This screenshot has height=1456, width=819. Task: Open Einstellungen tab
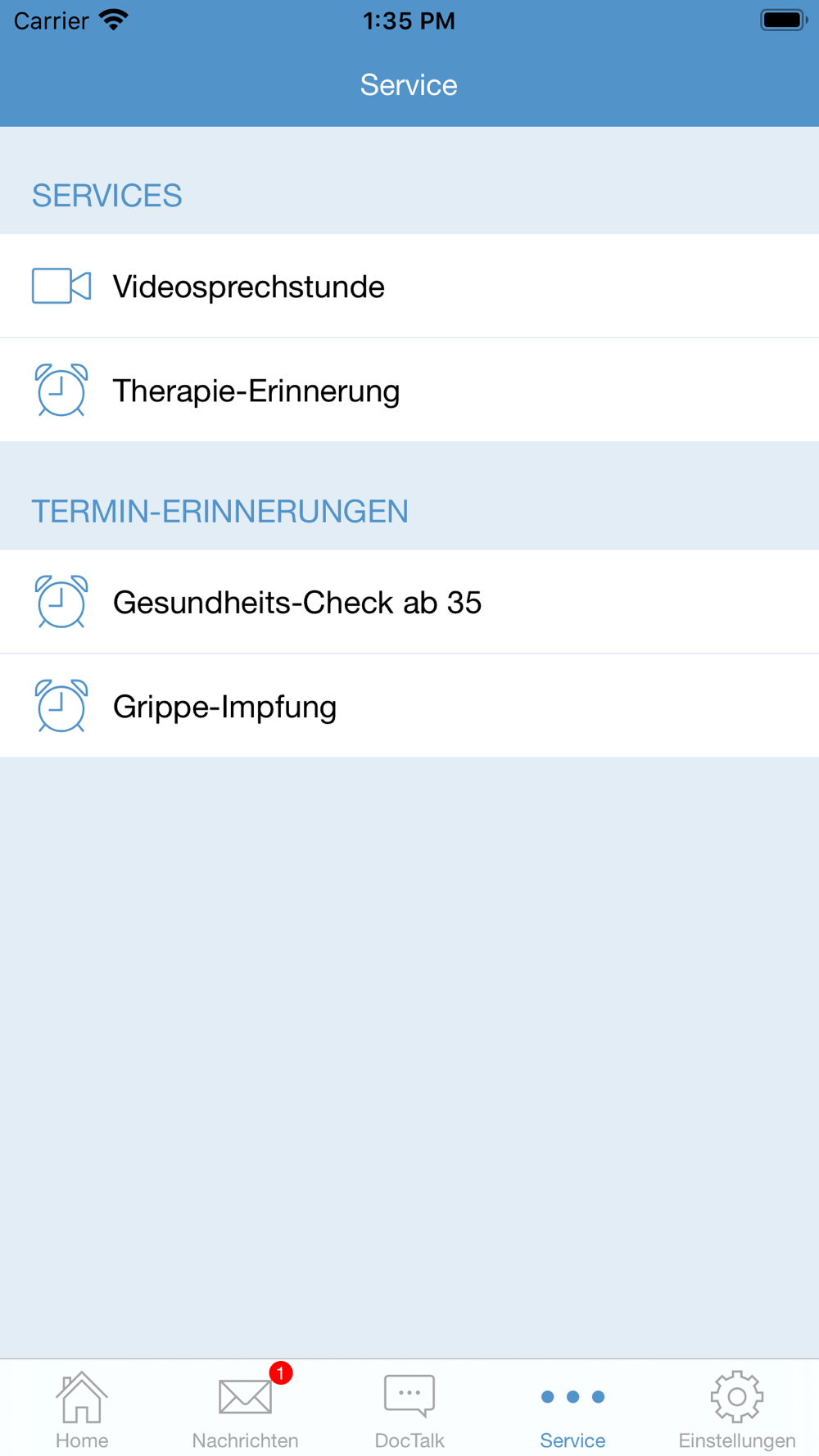pyautogui.click(x=737, y=1409)
